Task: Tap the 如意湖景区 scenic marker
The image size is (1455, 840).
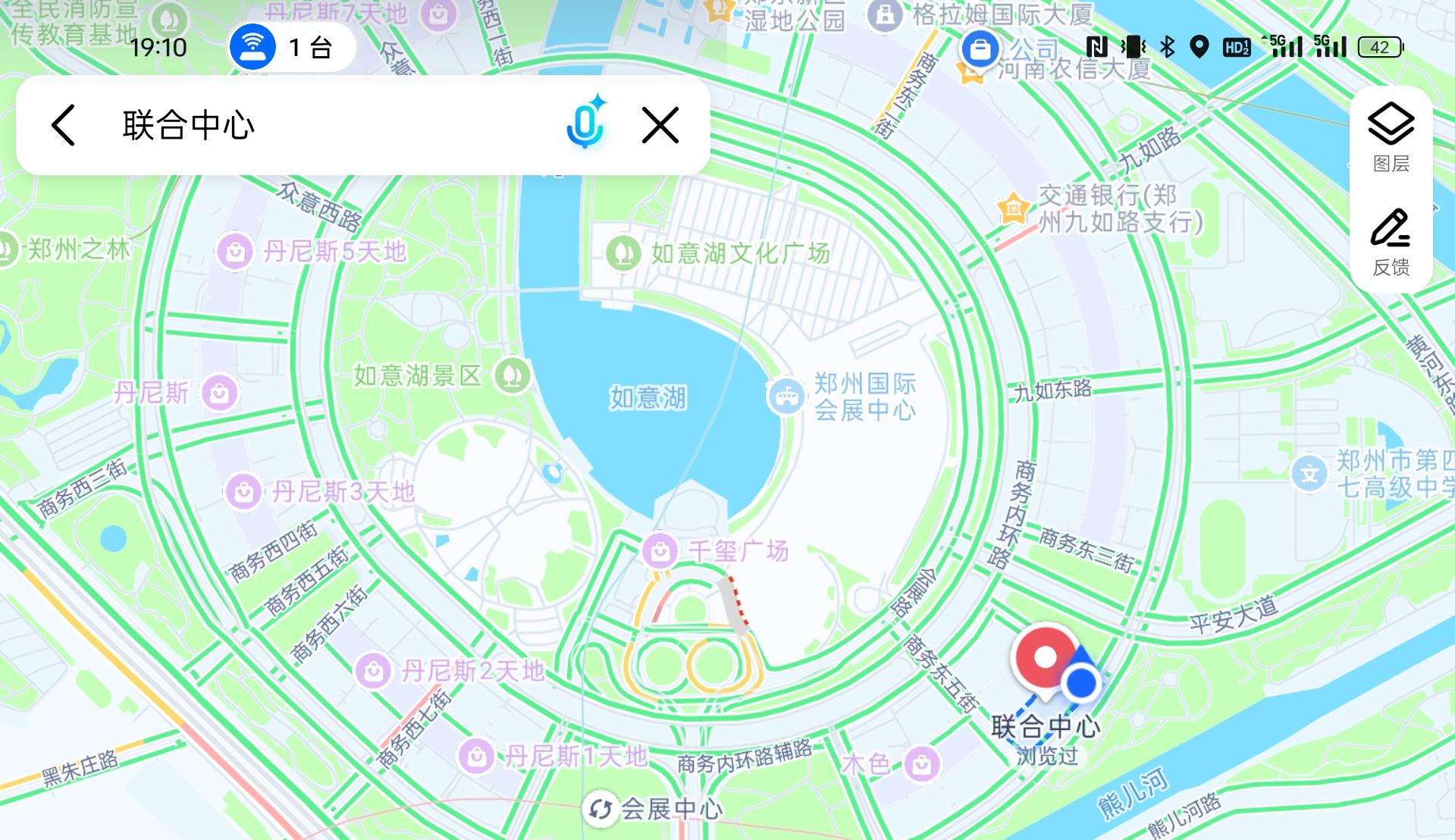Action: pos(513,375)
